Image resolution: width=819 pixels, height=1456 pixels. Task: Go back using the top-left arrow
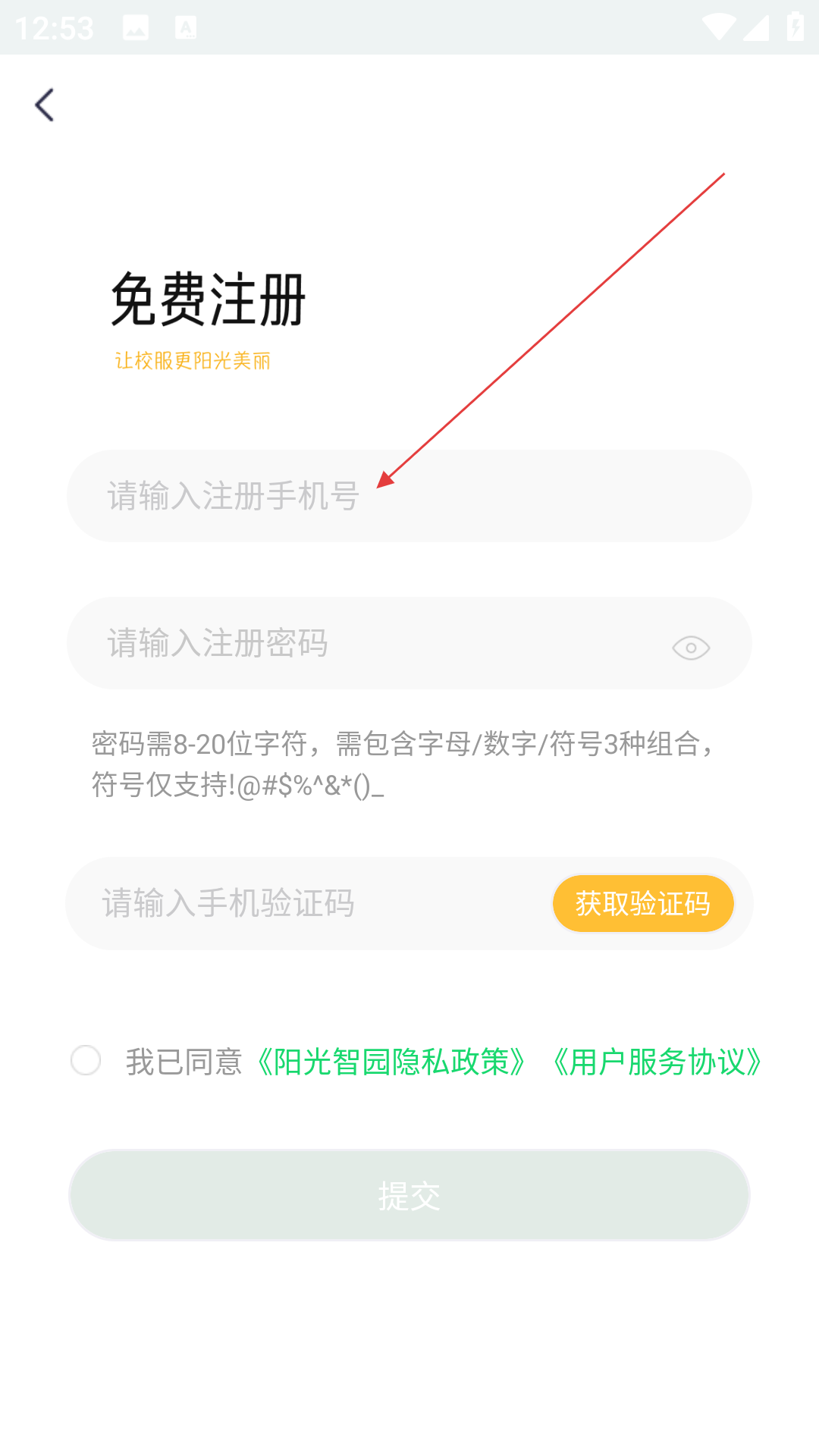45,105
